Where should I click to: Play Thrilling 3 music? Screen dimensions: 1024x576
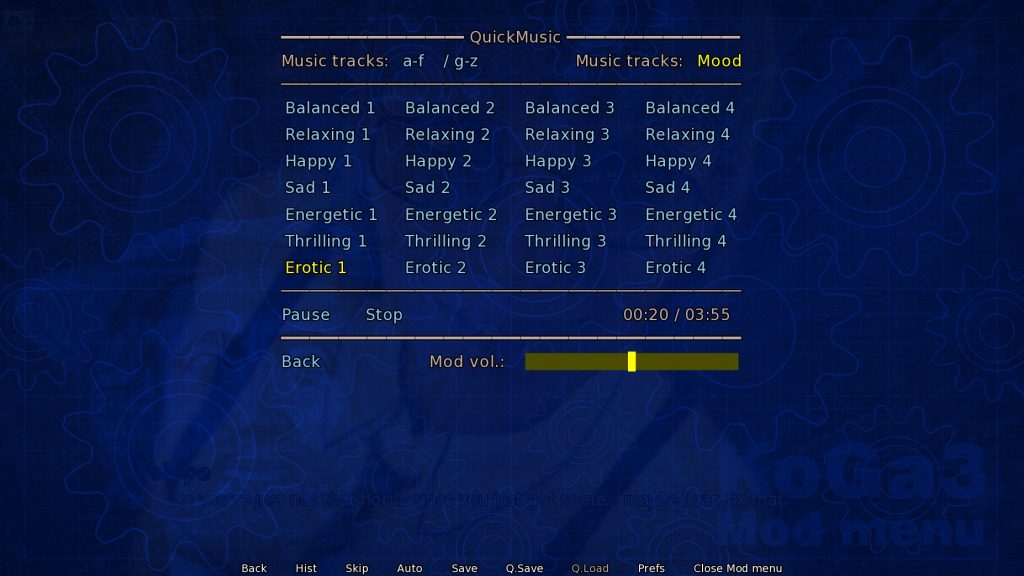tap(566, 241)
